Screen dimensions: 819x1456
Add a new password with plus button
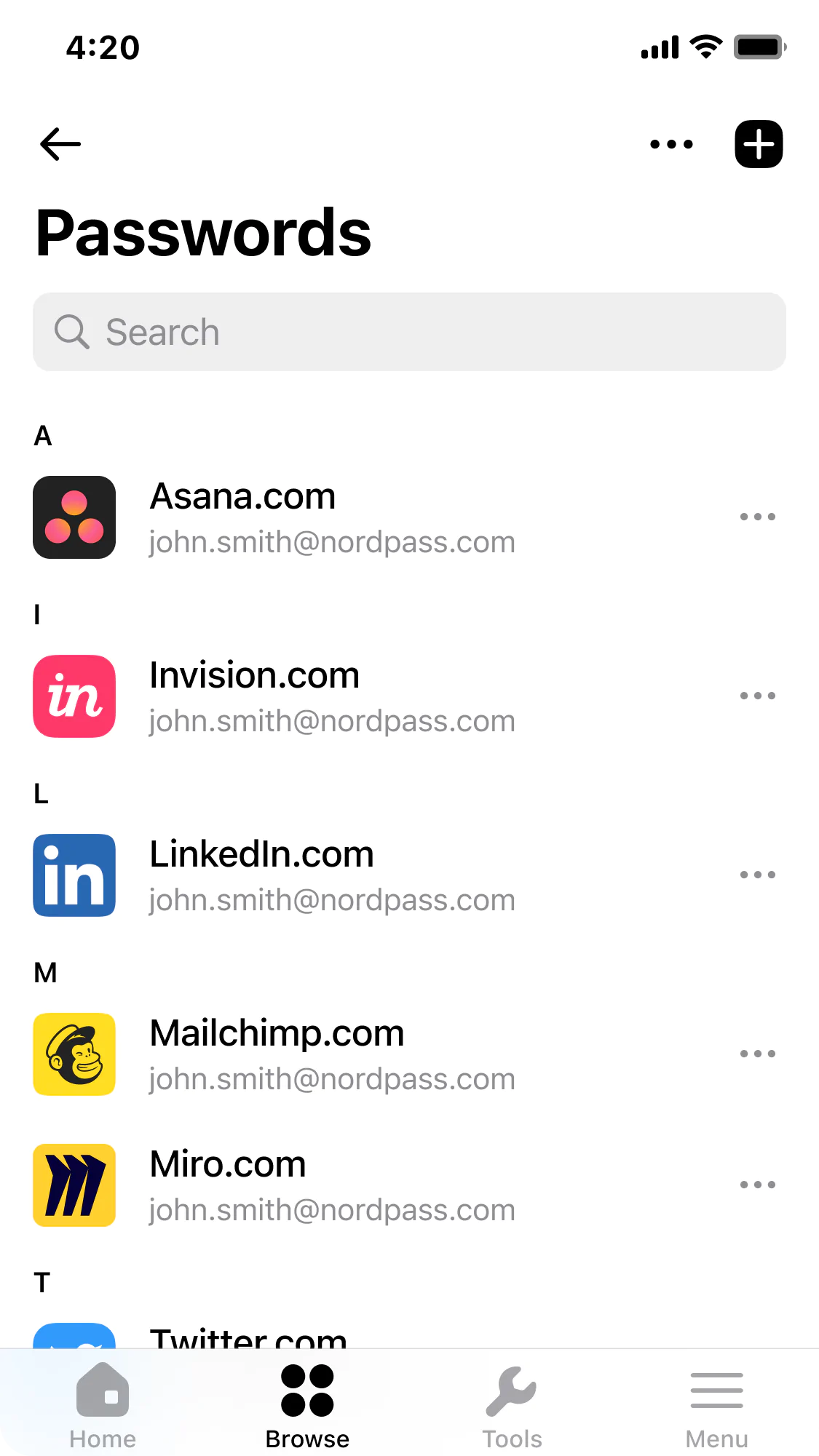coord(759,144)
